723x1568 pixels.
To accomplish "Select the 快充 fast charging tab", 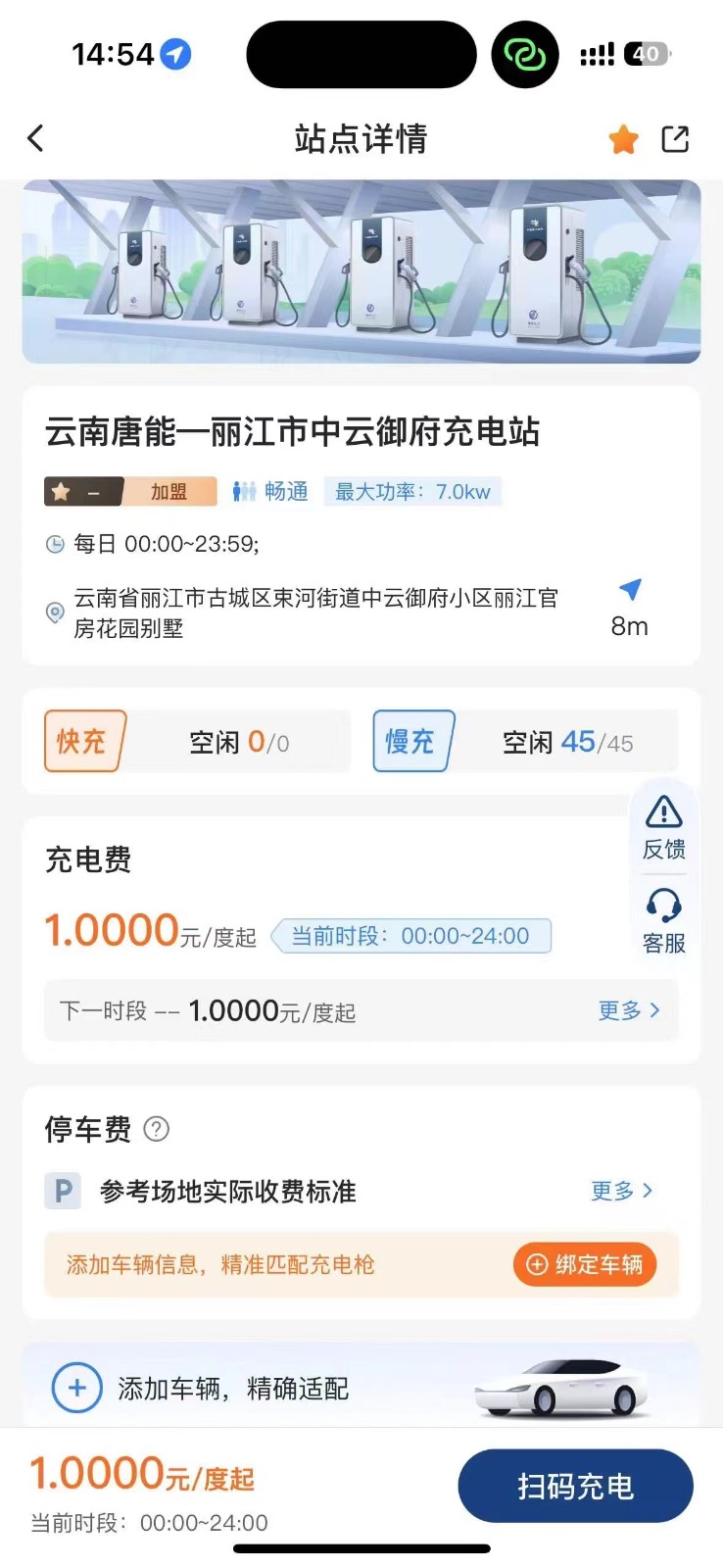I will point(84,741).
